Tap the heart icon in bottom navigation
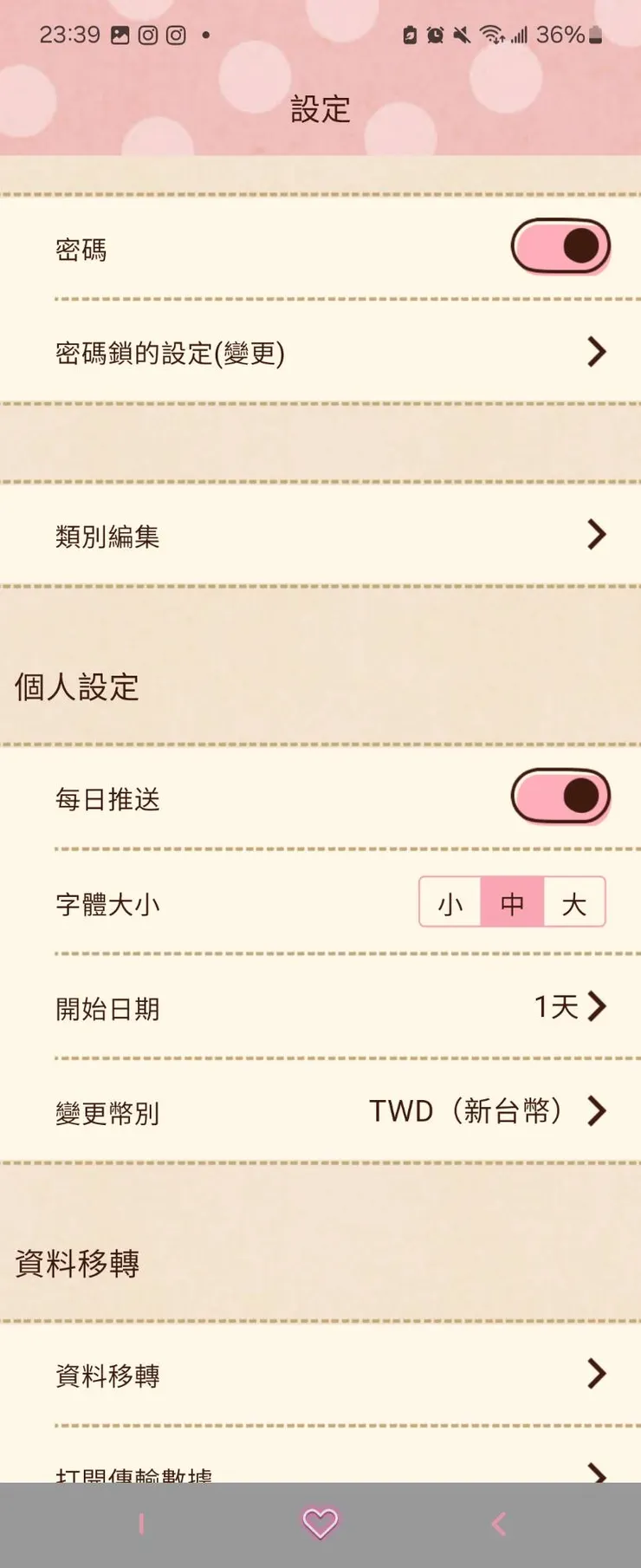This screenshot has width=641, height=1568. (x=320, y=1523)
